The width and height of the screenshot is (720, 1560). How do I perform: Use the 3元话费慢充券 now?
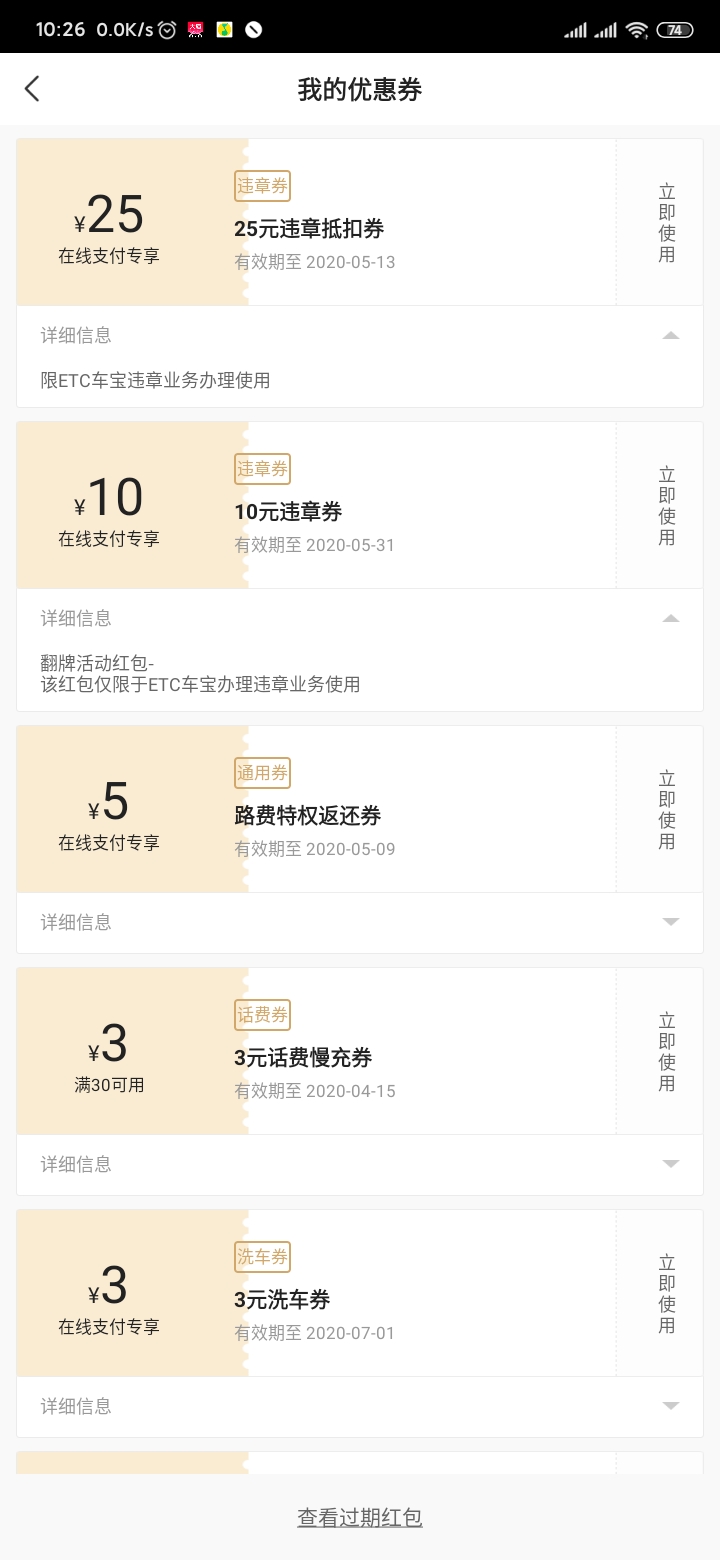click(666, 1052)
